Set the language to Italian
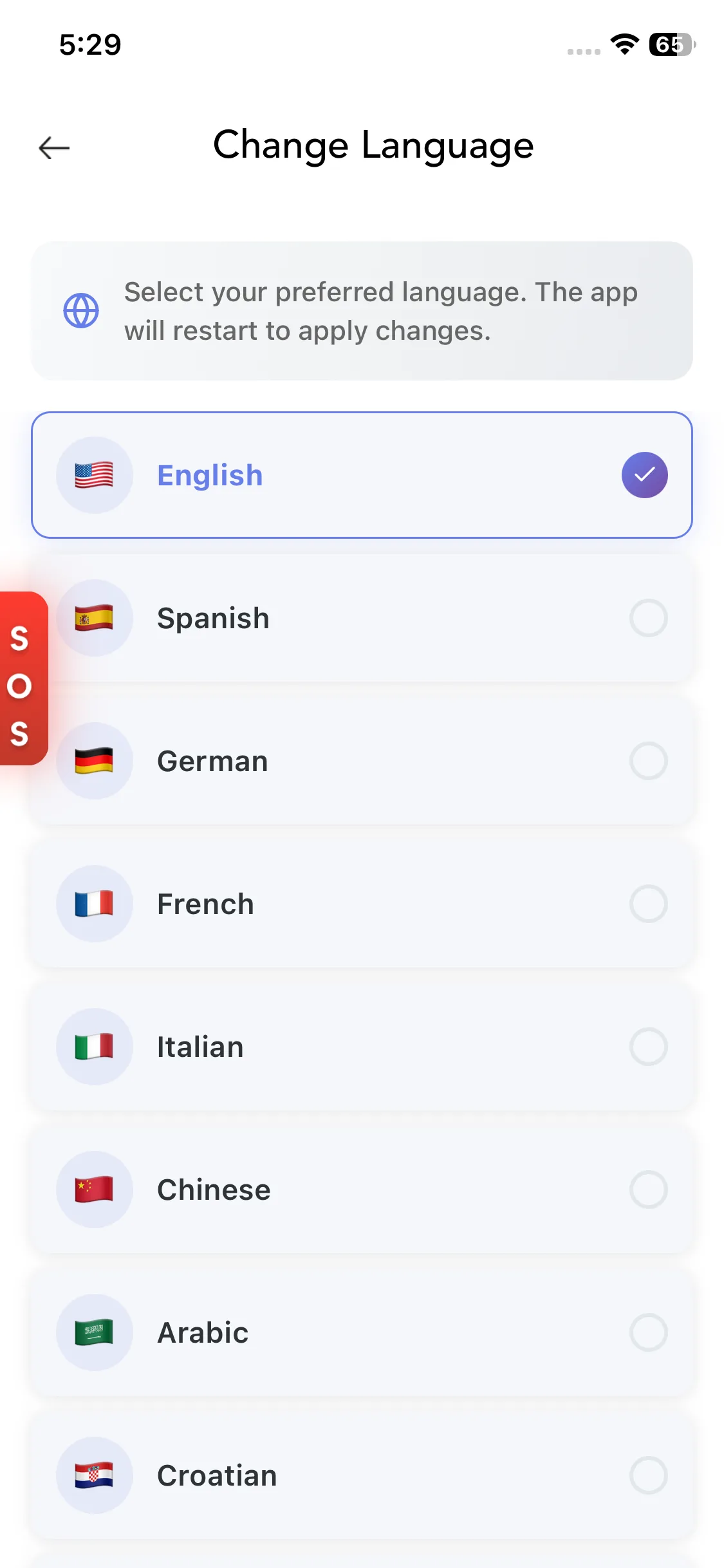724x1568 pixels. click(362, 1047)
